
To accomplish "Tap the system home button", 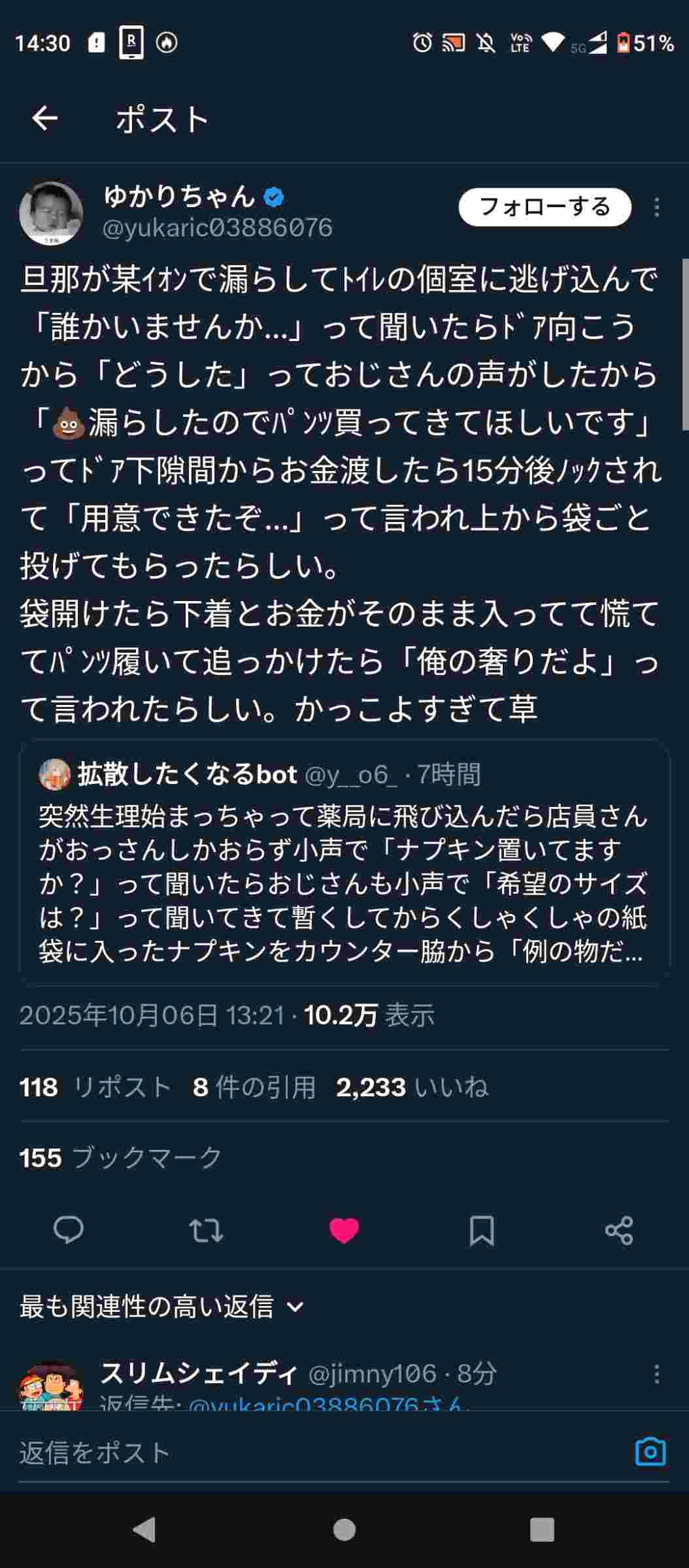I will pos(344,1529).
